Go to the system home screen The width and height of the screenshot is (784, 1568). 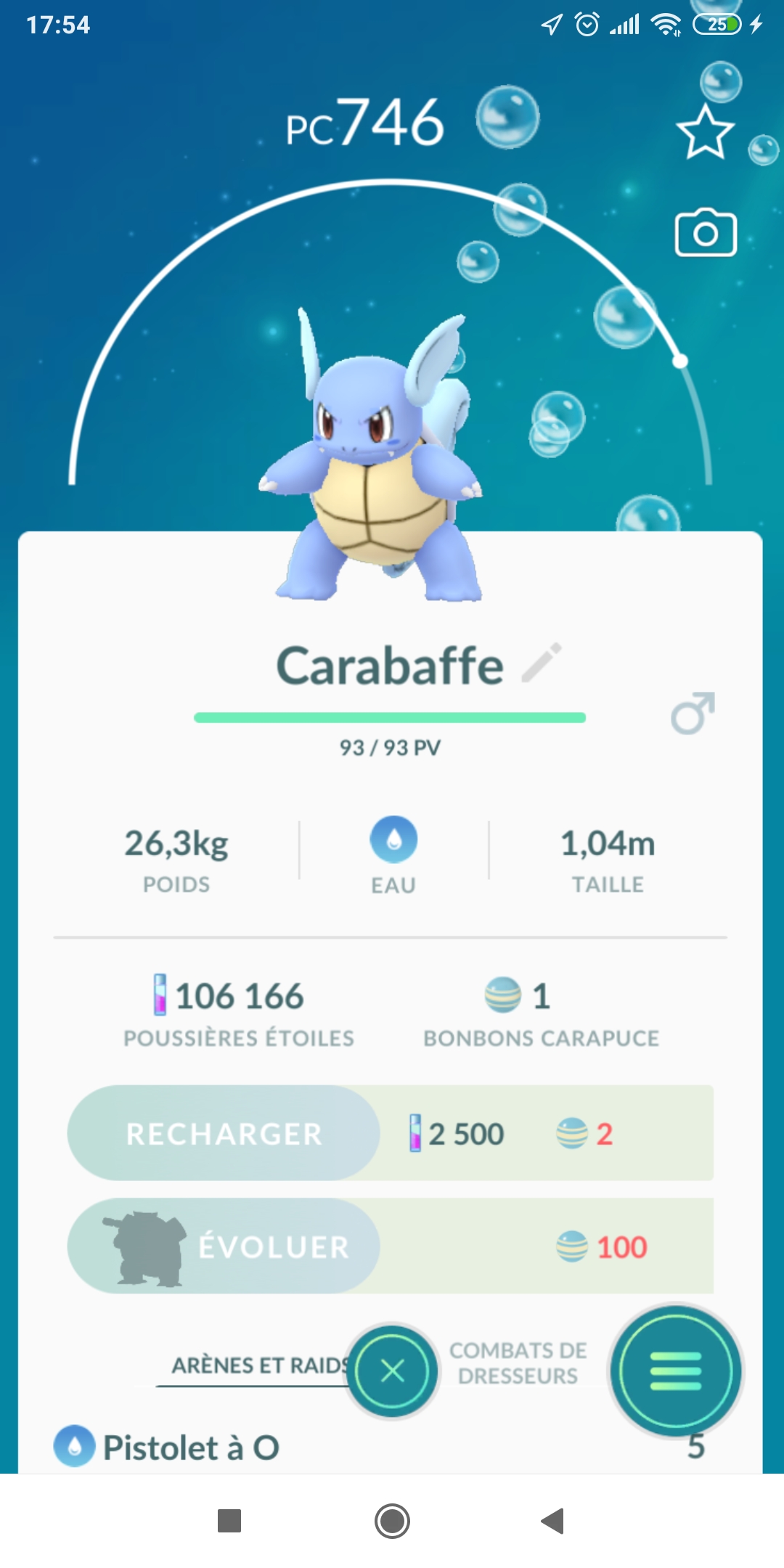pos(392,1521)
